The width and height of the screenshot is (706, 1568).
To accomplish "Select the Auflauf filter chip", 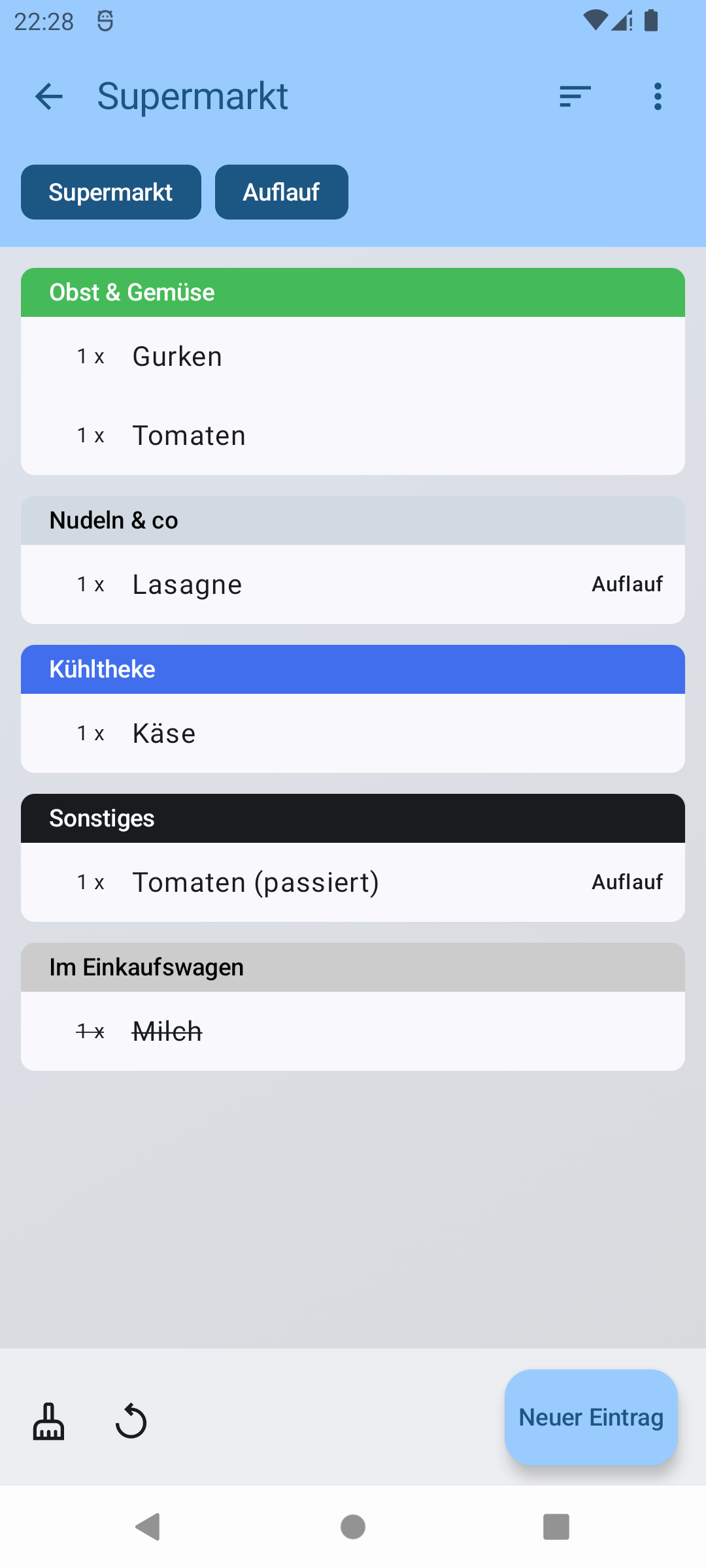I will coord(281,191).
